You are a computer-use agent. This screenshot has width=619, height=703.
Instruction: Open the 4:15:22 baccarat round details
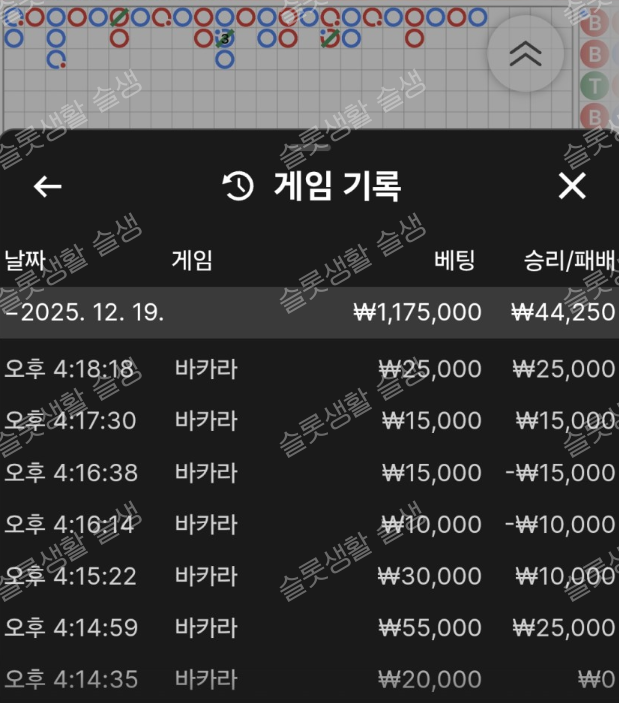click(x=309, y=576)
